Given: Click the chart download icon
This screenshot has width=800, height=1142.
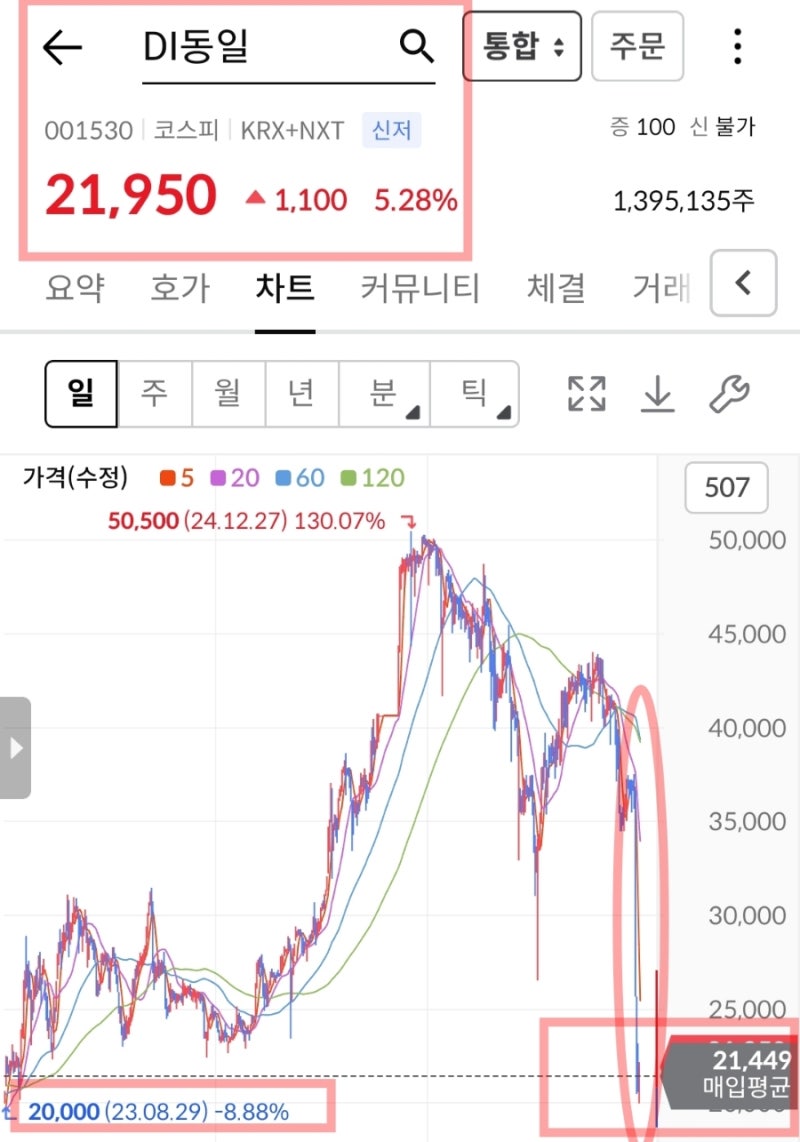Looking at the screenshot, I should coord(658,394).
